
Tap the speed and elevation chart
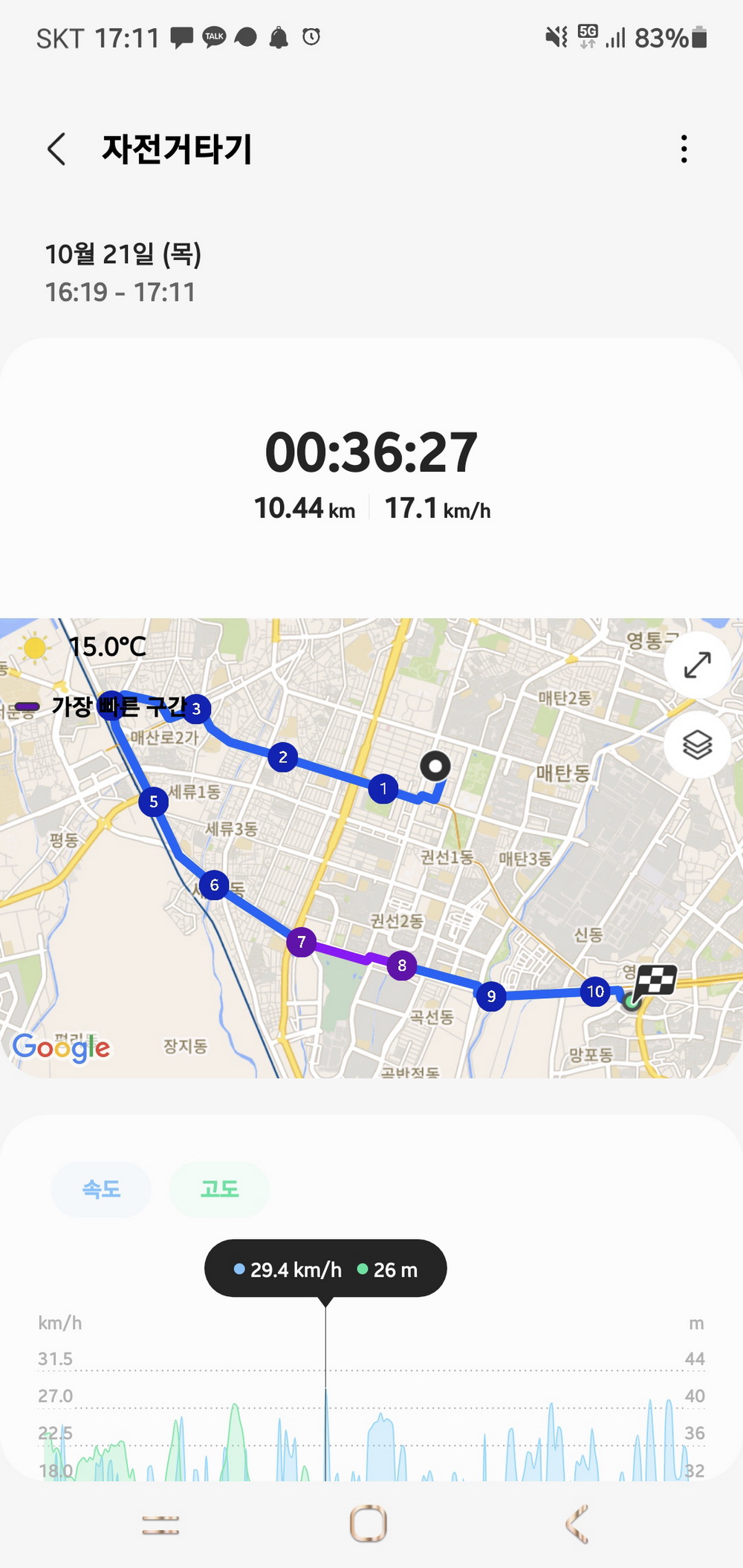pos(371,1396)
